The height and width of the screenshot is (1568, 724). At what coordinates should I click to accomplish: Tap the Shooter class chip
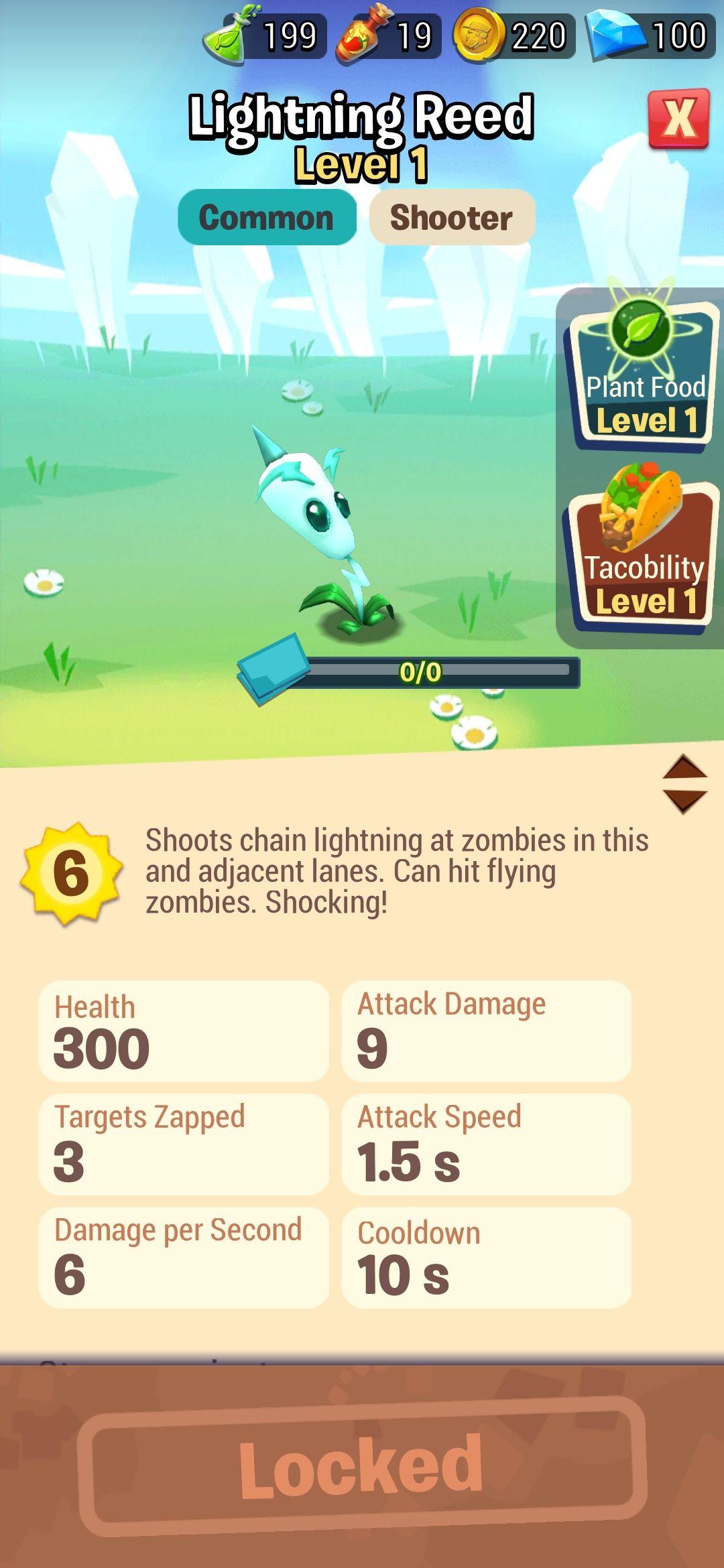pyautogui.click(x=451, y=218)
